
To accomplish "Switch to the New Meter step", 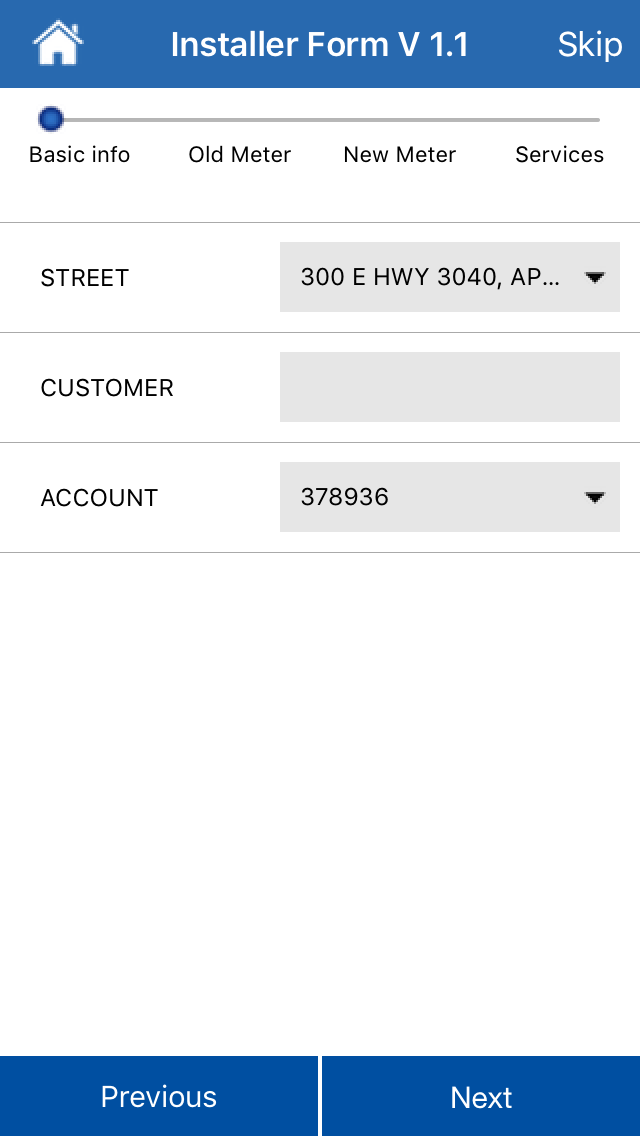I will (x=399, y=154).
